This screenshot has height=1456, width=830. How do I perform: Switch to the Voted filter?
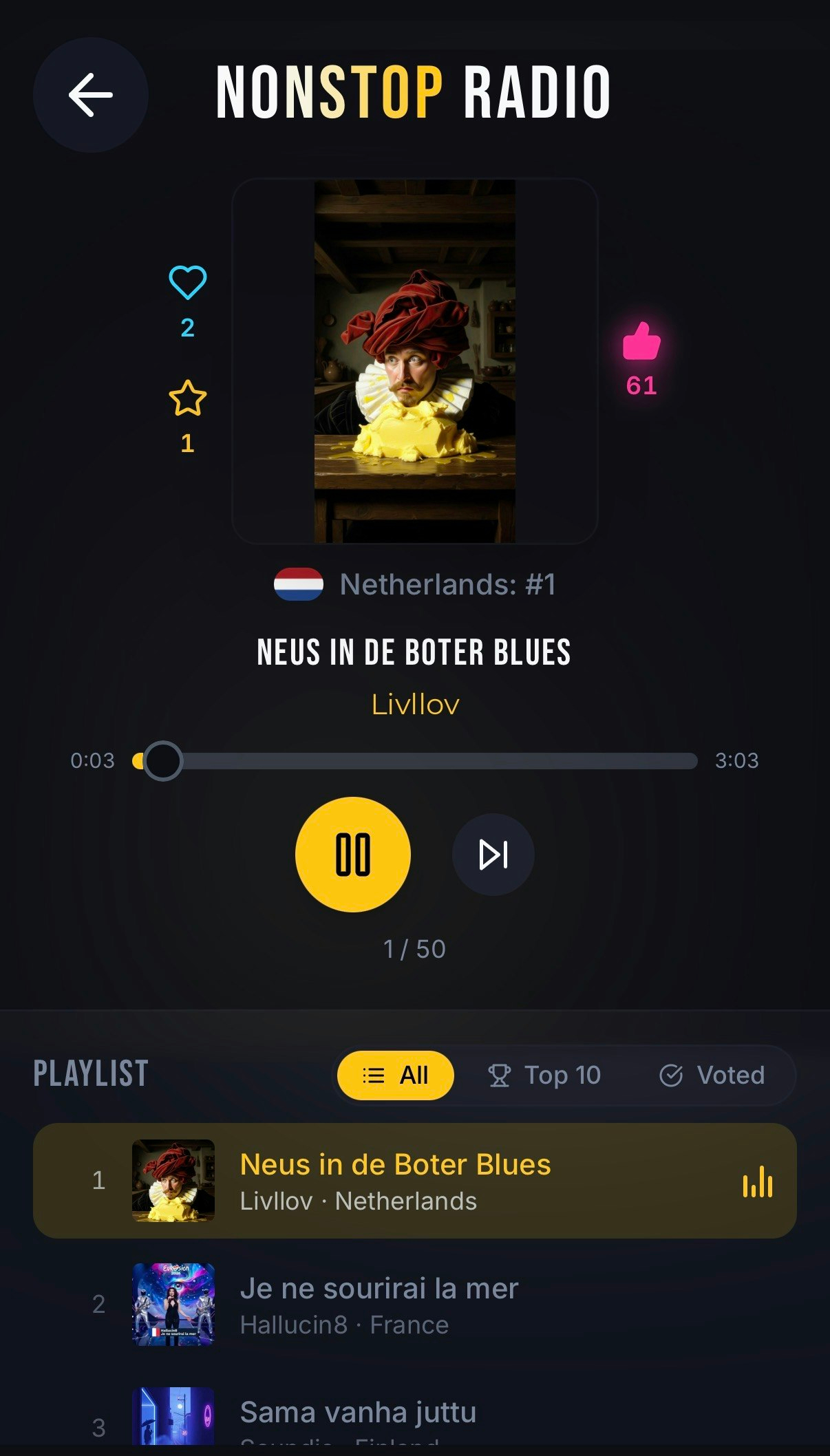point(712,1075)
